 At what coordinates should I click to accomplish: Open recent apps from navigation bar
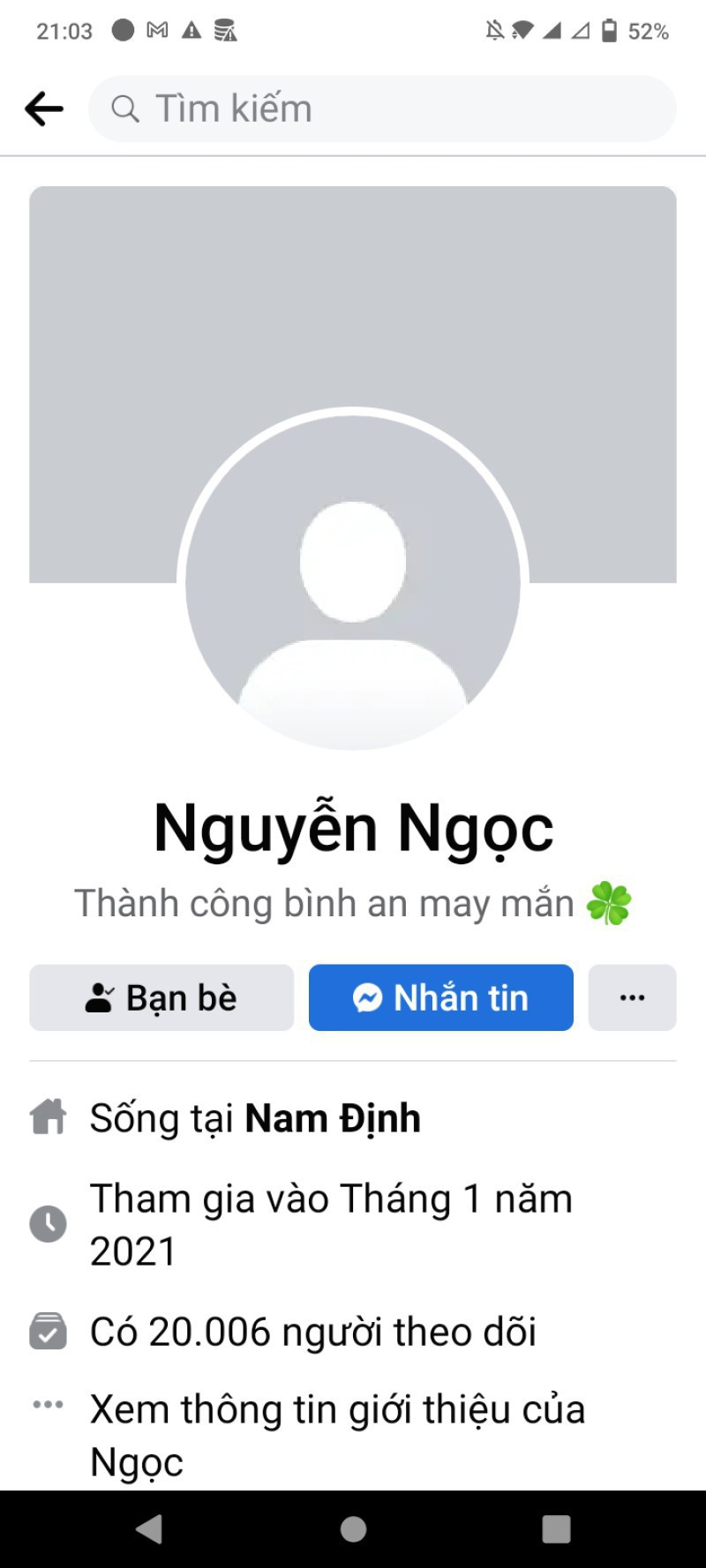[556, 1528]
